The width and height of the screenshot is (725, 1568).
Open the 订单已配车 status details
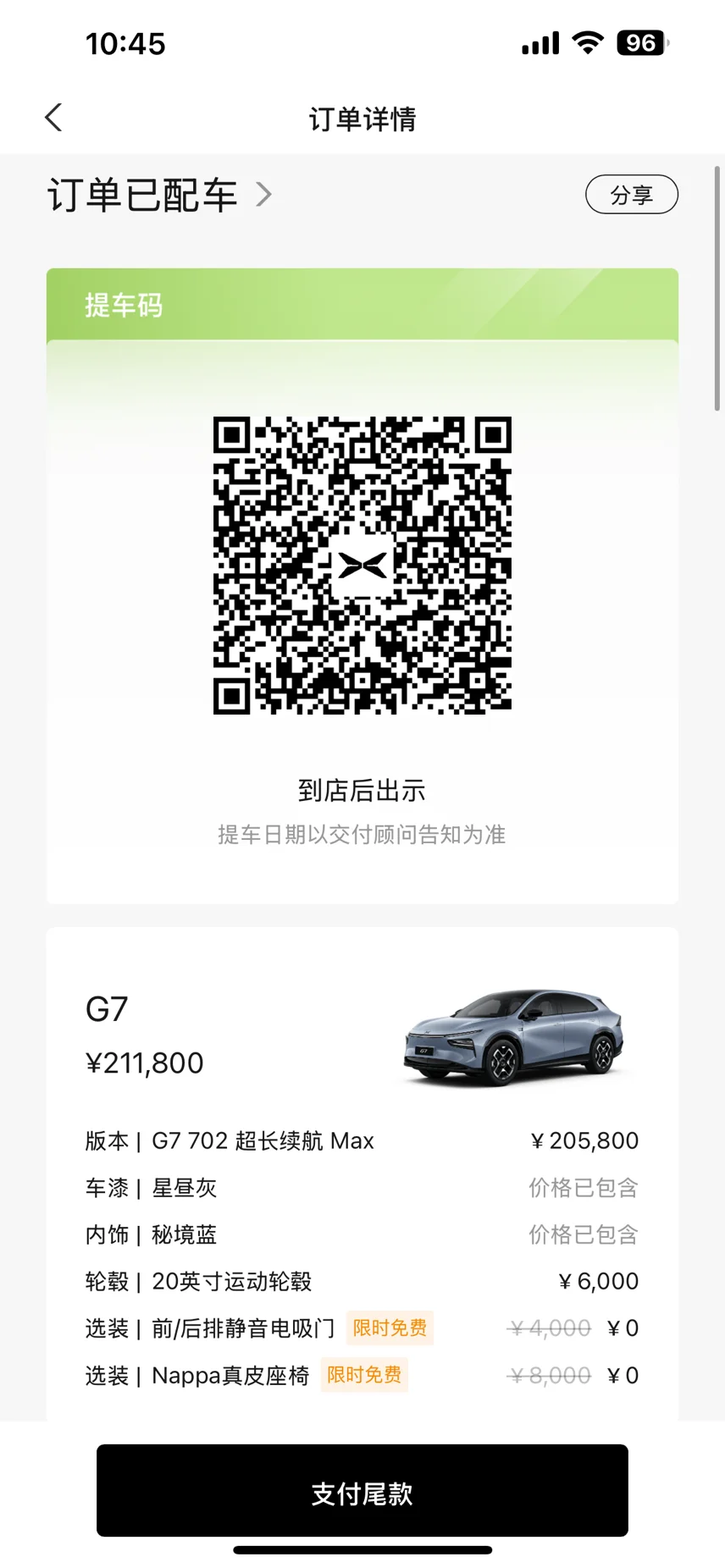pyautogui.click(x=160, y=195)
